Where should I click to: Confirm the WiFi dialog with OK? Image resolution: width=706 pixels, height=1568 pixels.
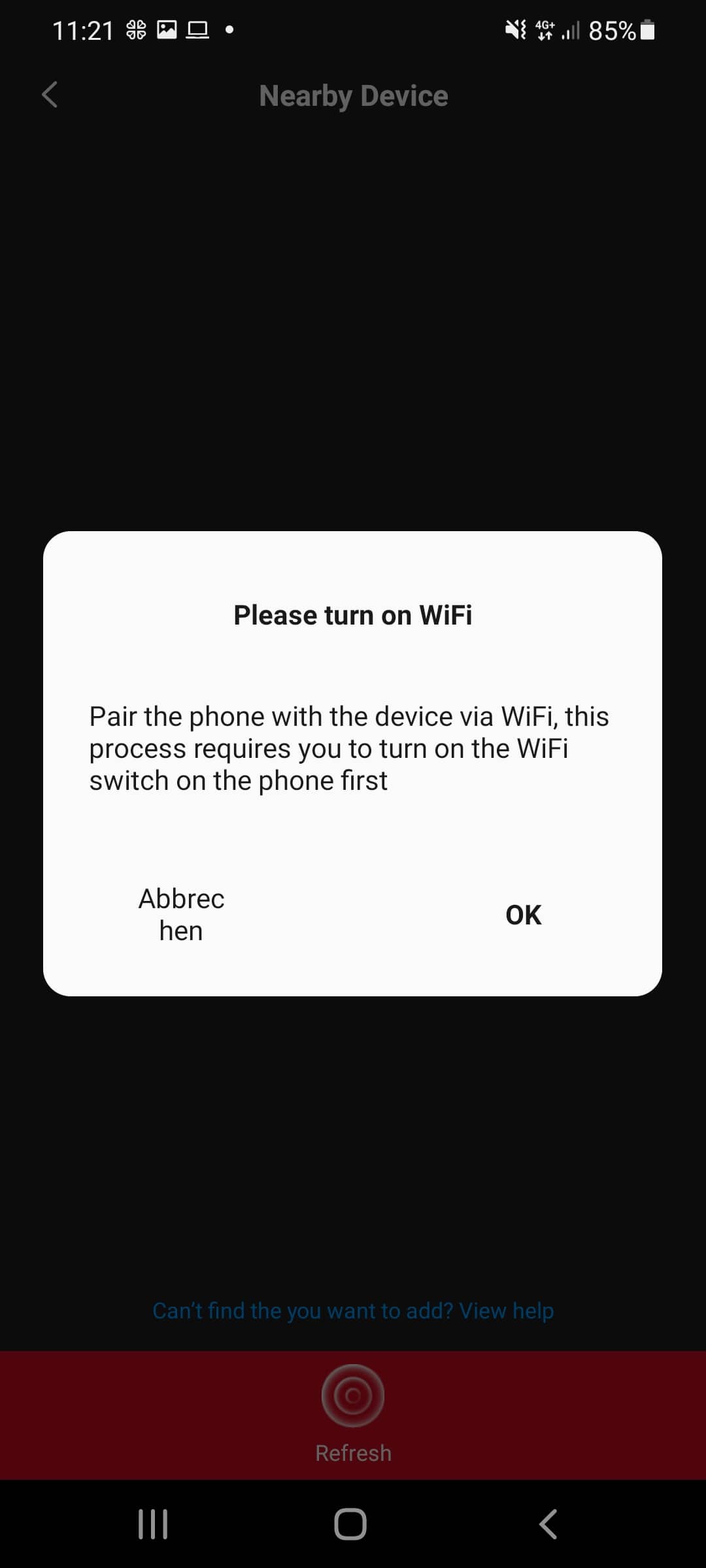[x=523, y=915]
